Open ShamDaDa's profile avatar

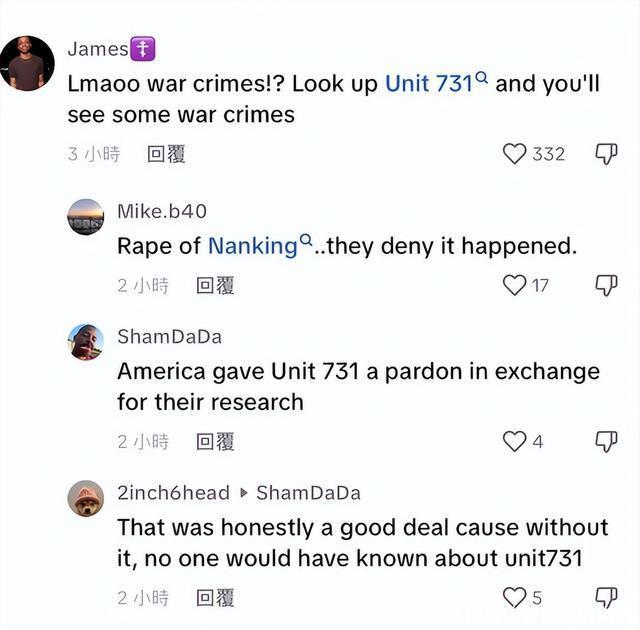point(86,342)
